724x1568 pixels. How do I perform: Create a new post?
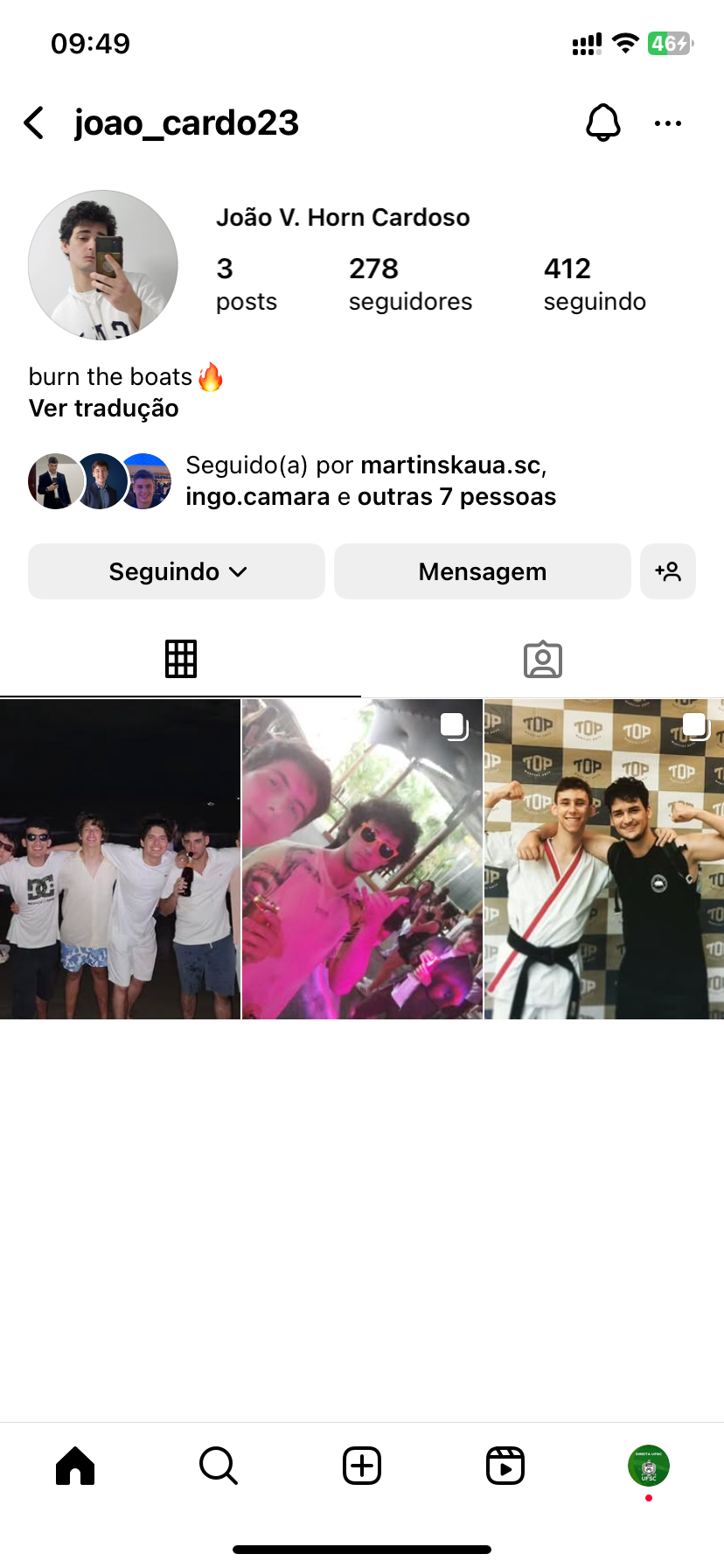(x=362, y=1466)
